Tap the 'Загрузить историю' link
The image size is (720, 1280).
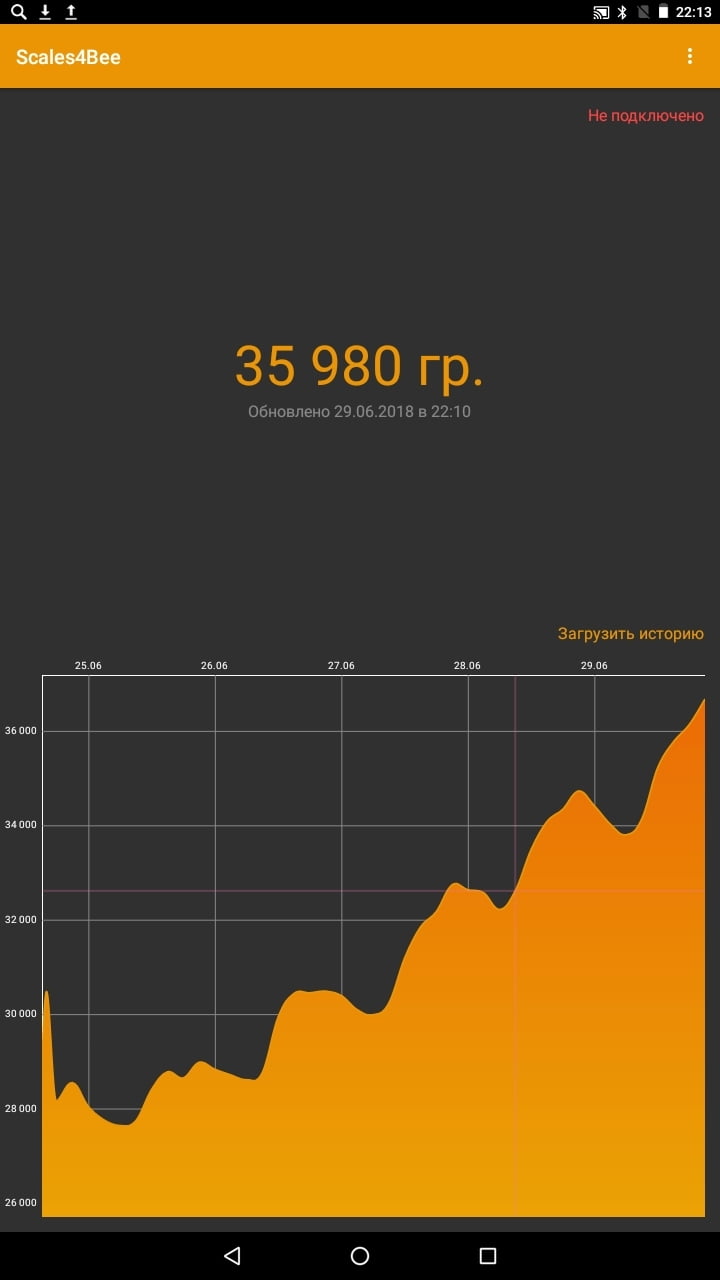630,634
